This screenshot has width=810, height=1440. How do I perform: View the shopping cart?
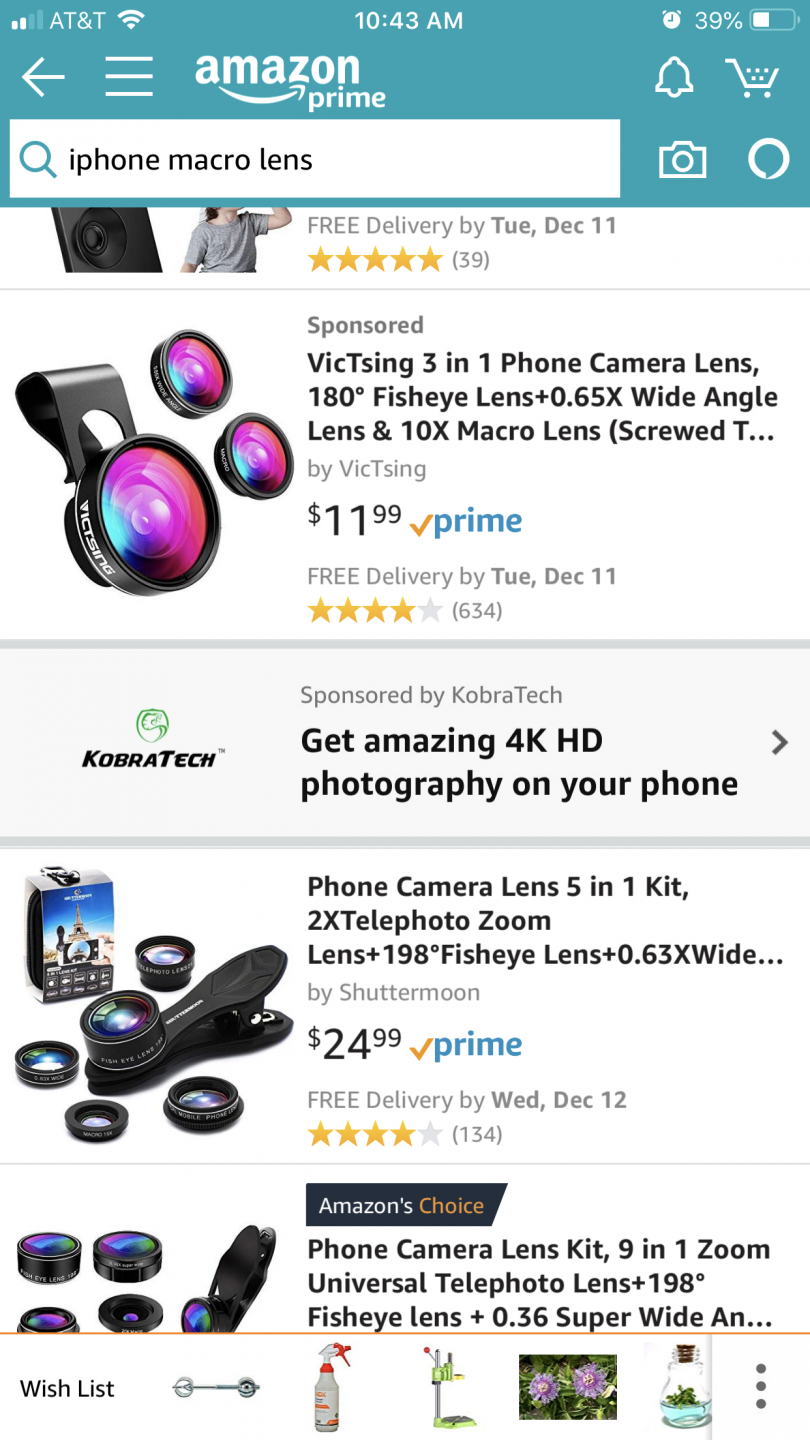(x=751, y=77)
